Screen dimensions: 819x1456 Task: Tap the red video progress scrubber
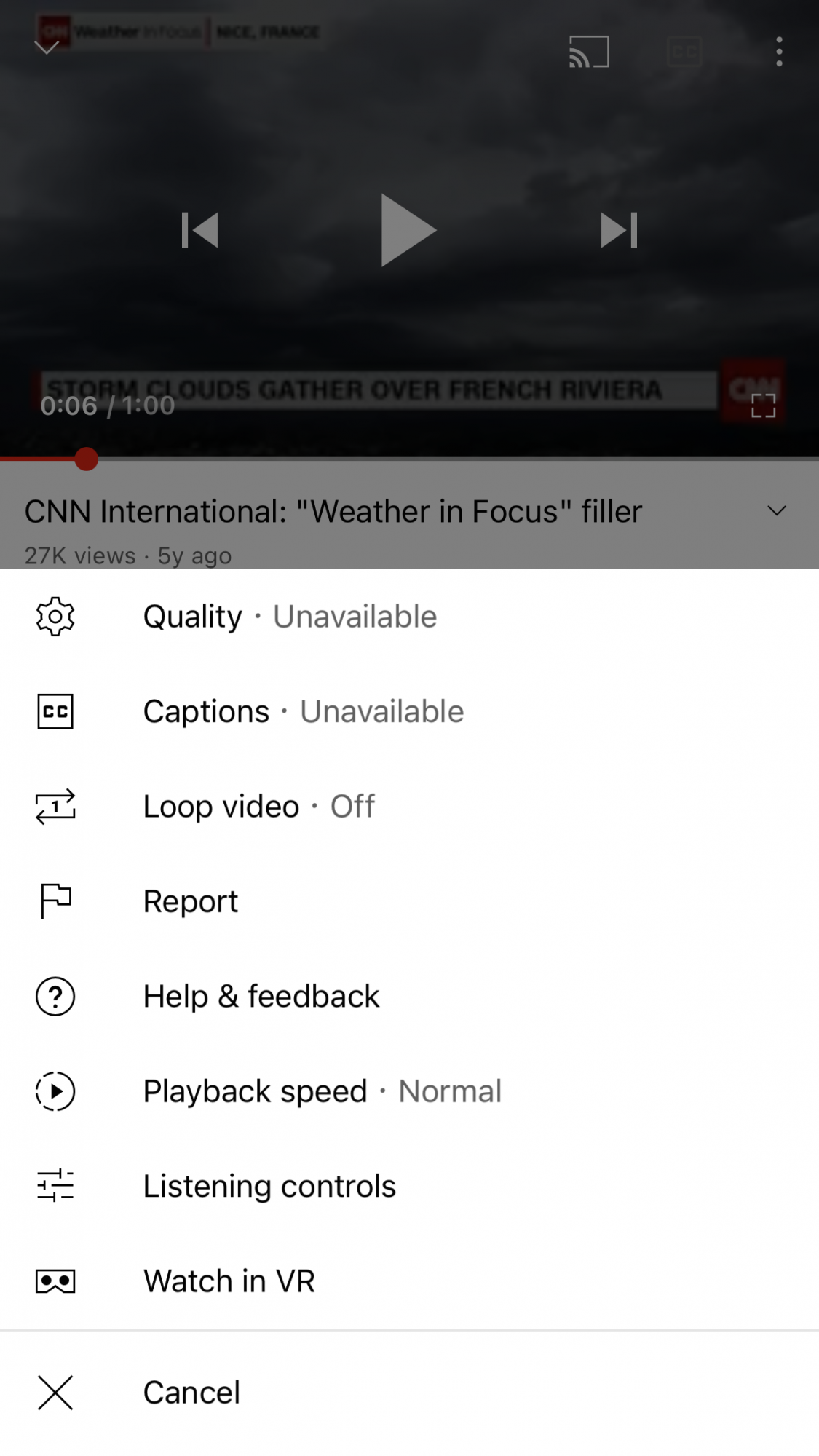point(86,459)
